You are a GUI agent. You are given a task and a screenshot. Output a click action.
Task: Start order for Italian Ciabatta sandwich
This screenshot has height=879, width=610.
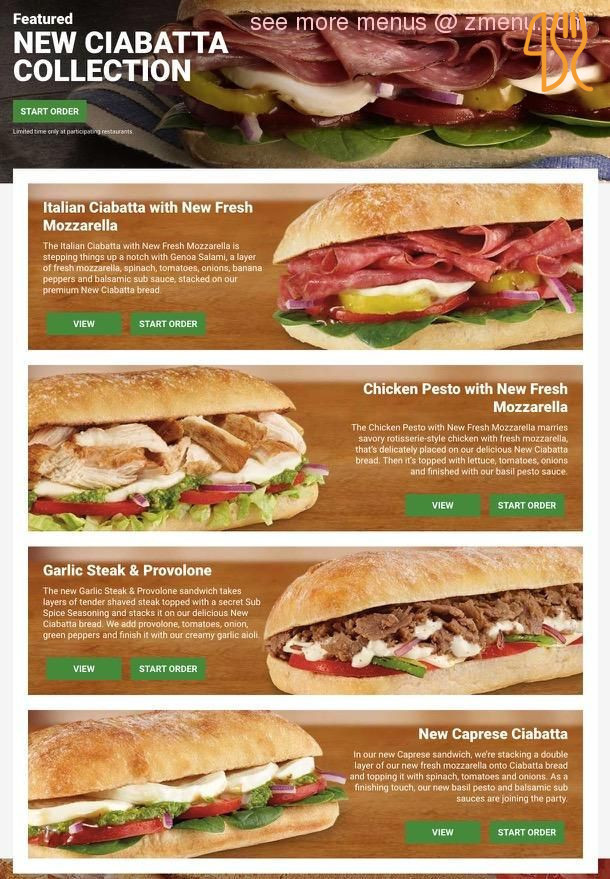point(168,324)
